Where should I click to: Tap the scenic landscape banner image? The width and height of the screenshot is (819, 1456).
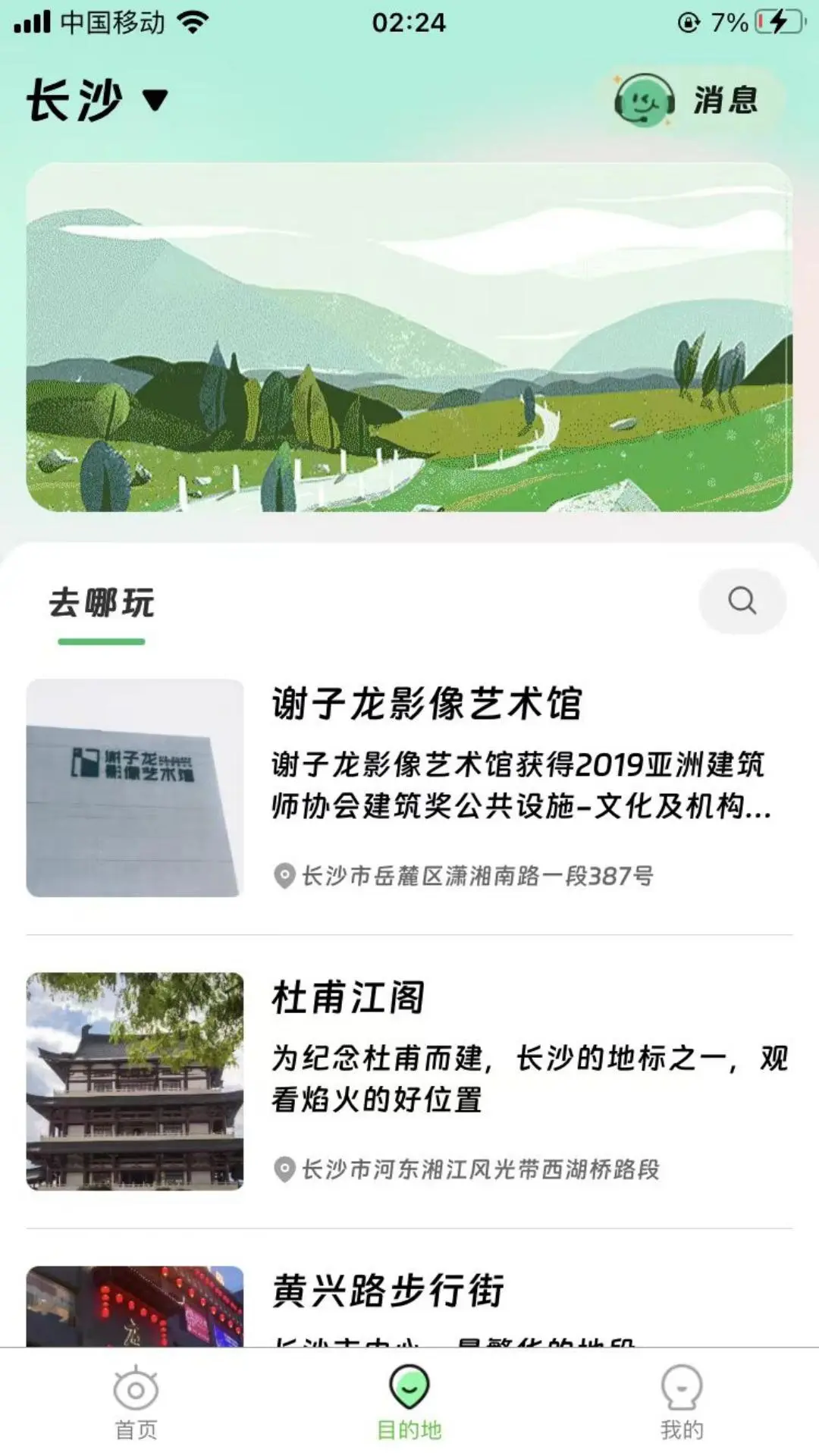(x=409, y=341)
